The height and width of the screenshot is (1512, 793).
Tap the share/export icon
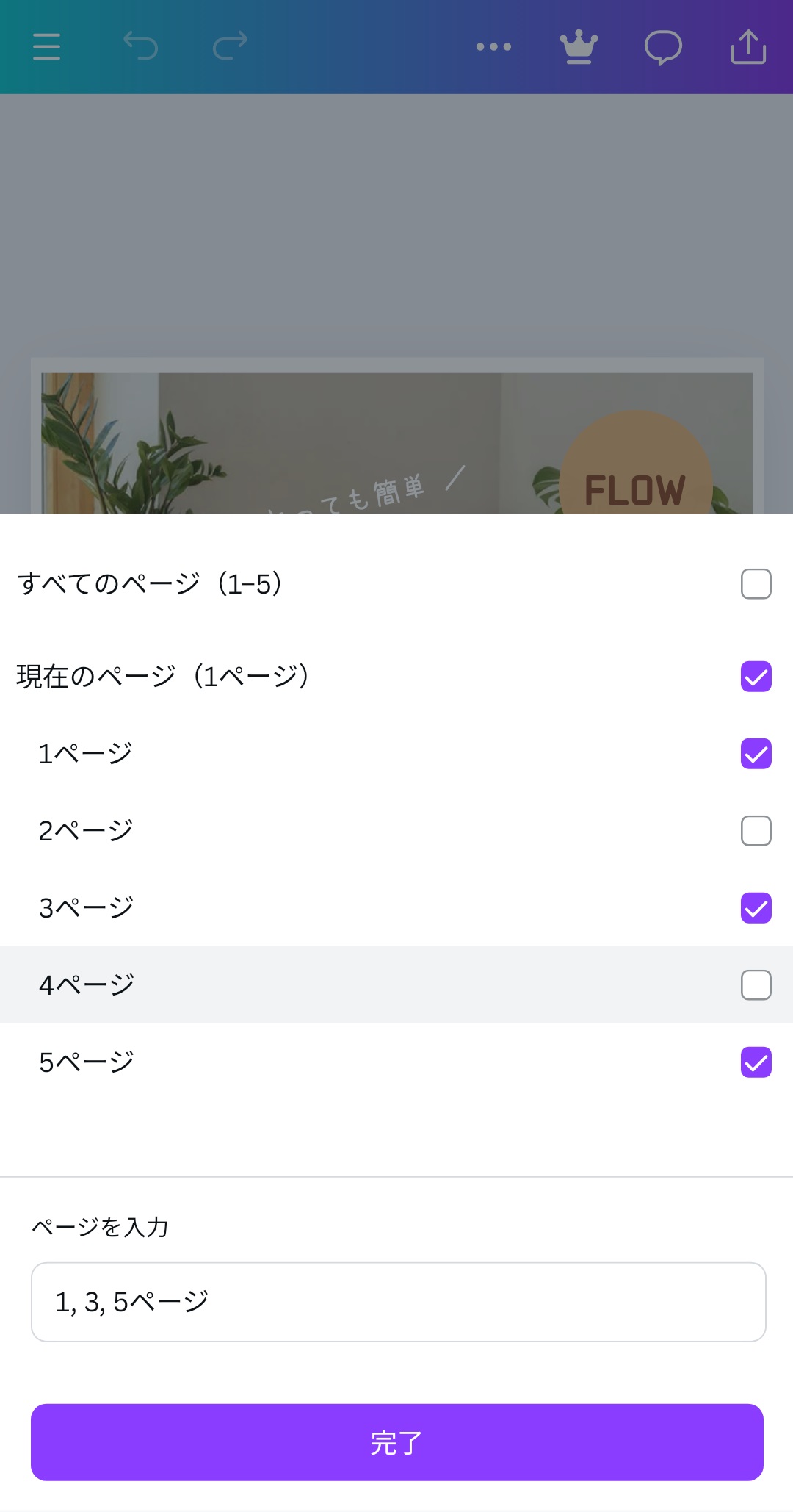pyautogui.click(x=747, y=46)
